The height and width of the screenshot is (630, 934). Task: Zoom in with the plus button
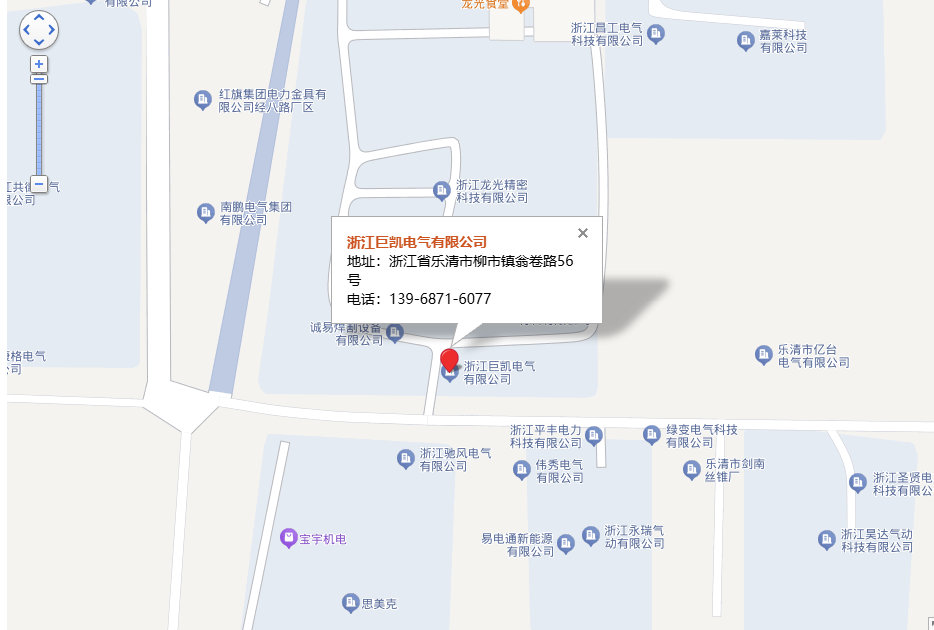(x=39, y=64)
